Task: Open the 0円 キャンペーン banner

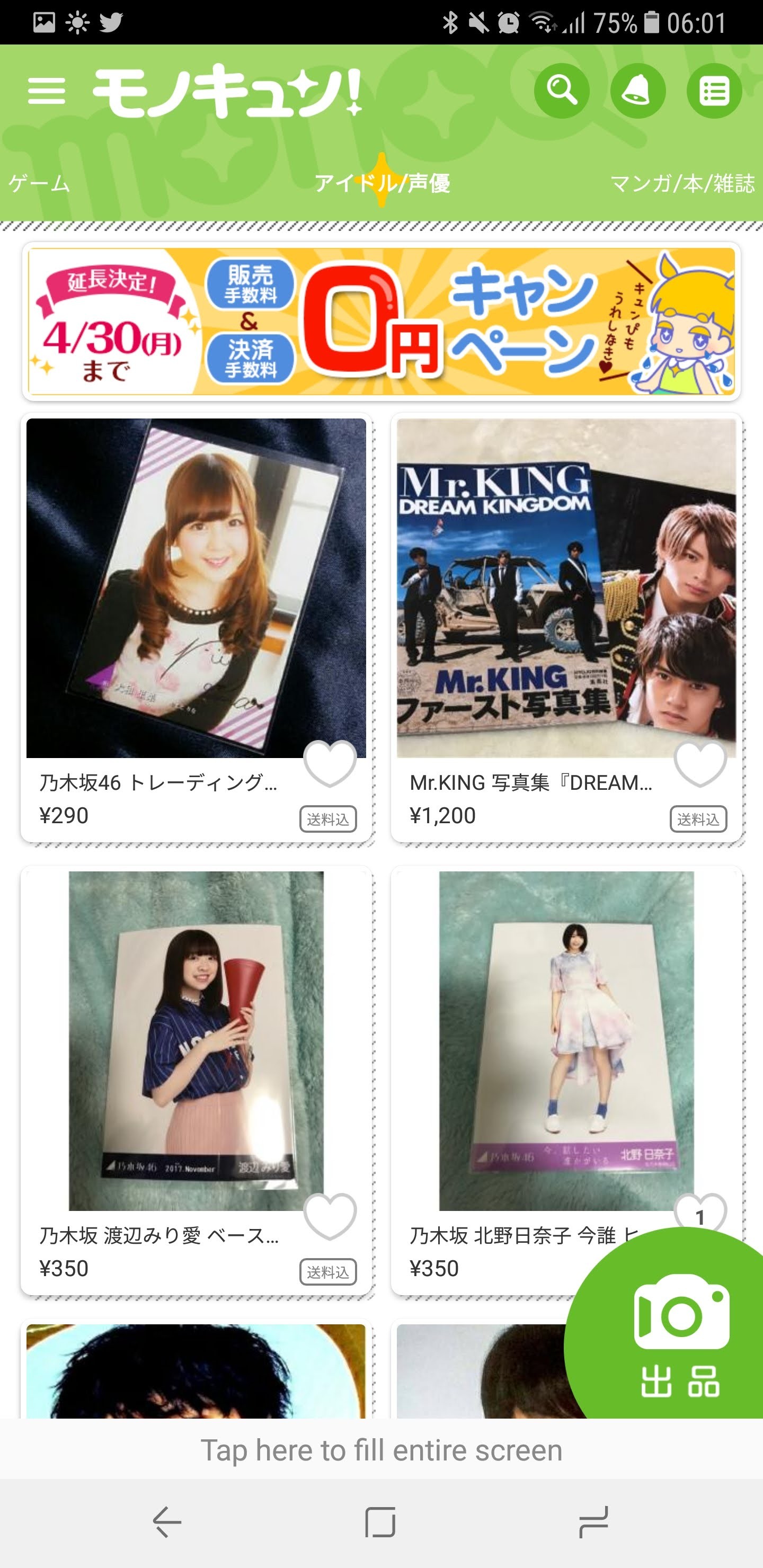Action: click(381, 322)
